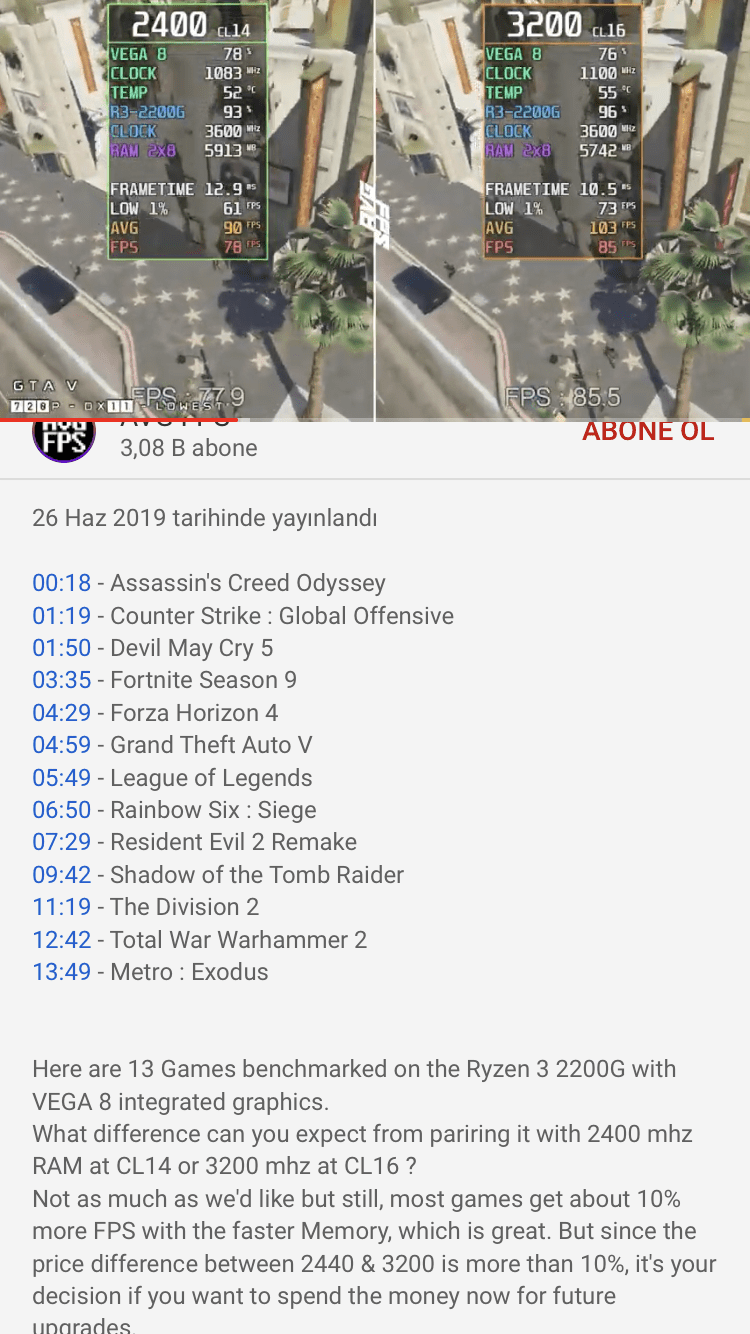Jump to 11:19 The Division 2

(61, 907)
